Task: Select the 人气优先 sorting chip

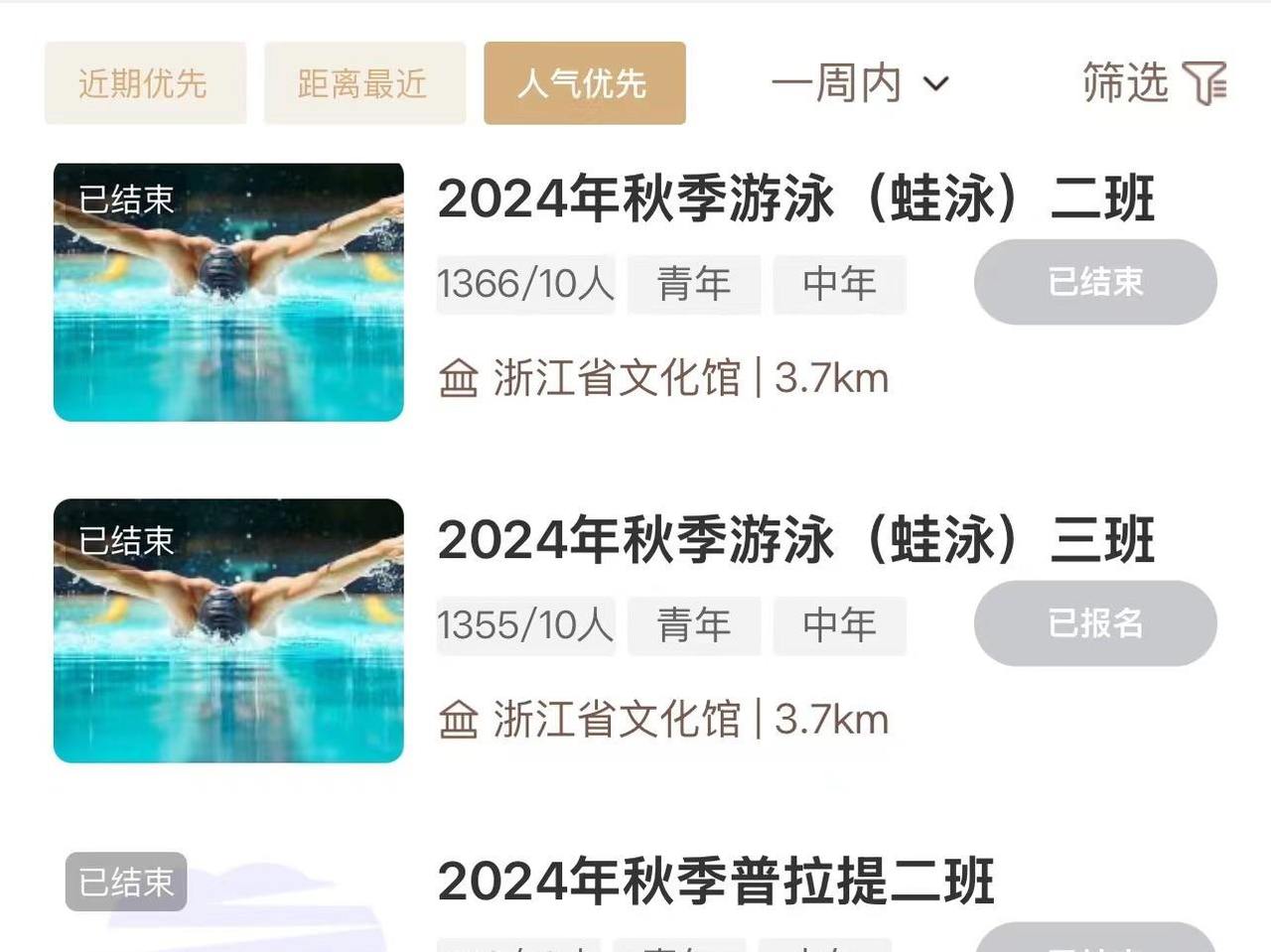Action: (x=584, y=83)
